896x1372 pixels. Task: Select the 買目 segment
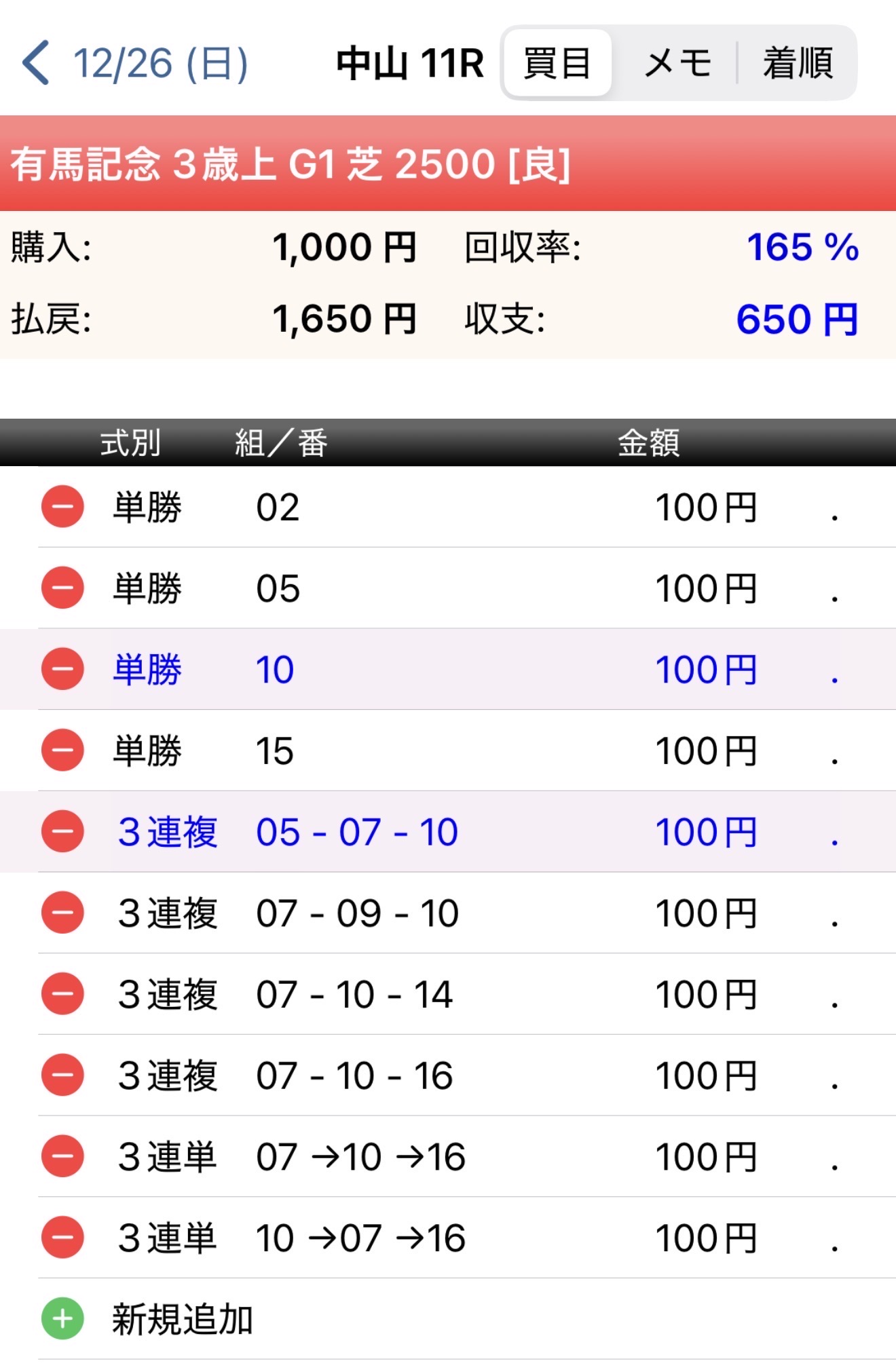tap(557, 64)
